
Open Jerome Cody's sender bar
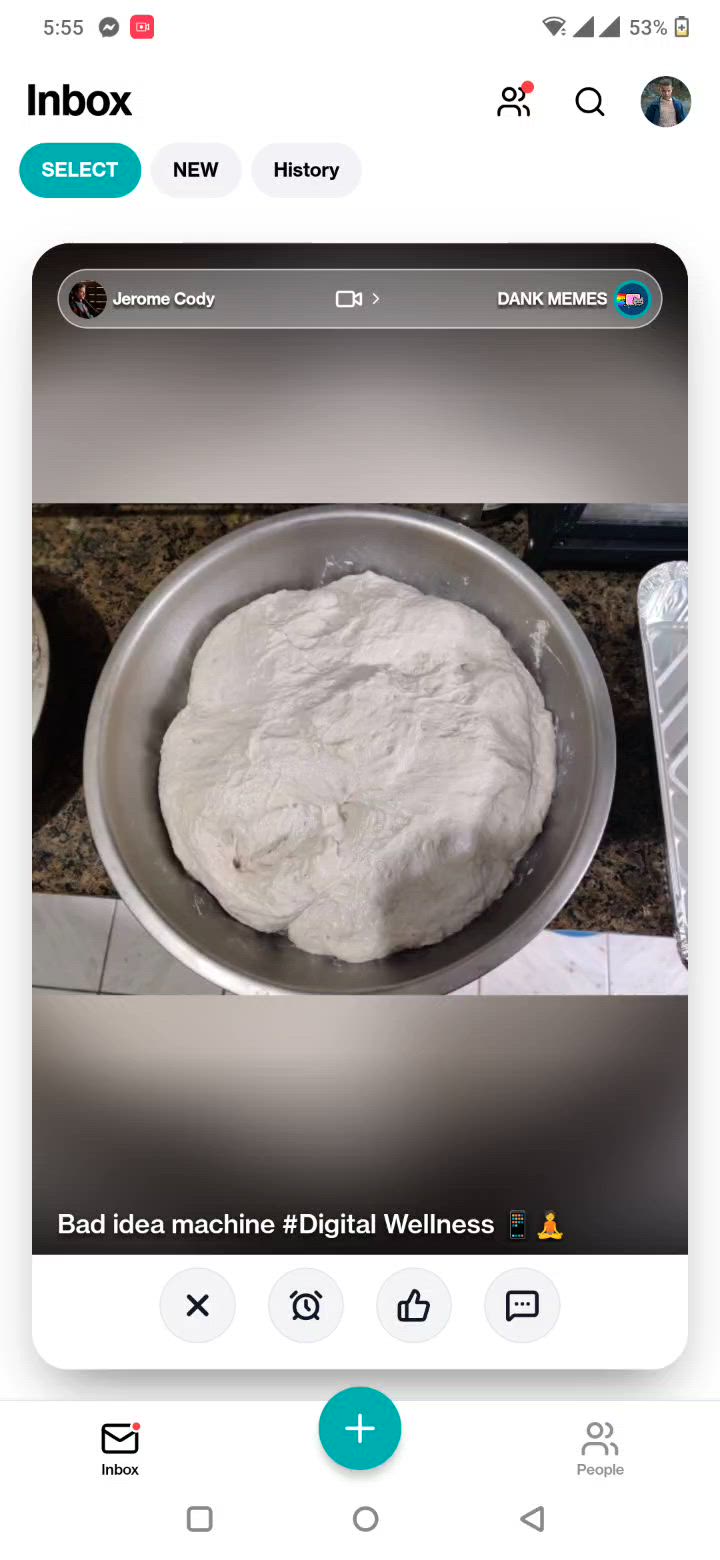(360, 299)
